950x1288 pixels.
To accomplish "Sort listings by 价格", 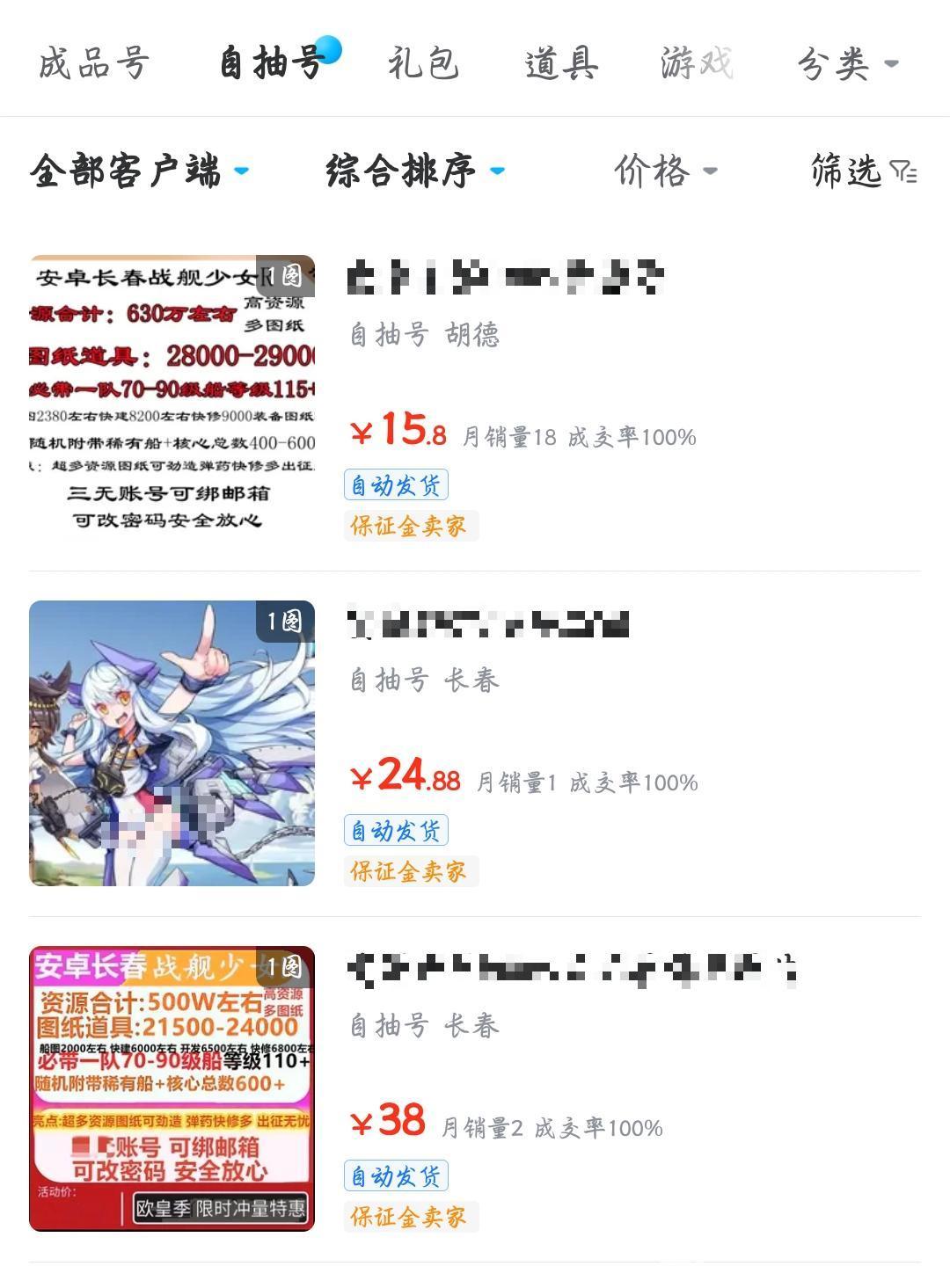I will point(665,171).
